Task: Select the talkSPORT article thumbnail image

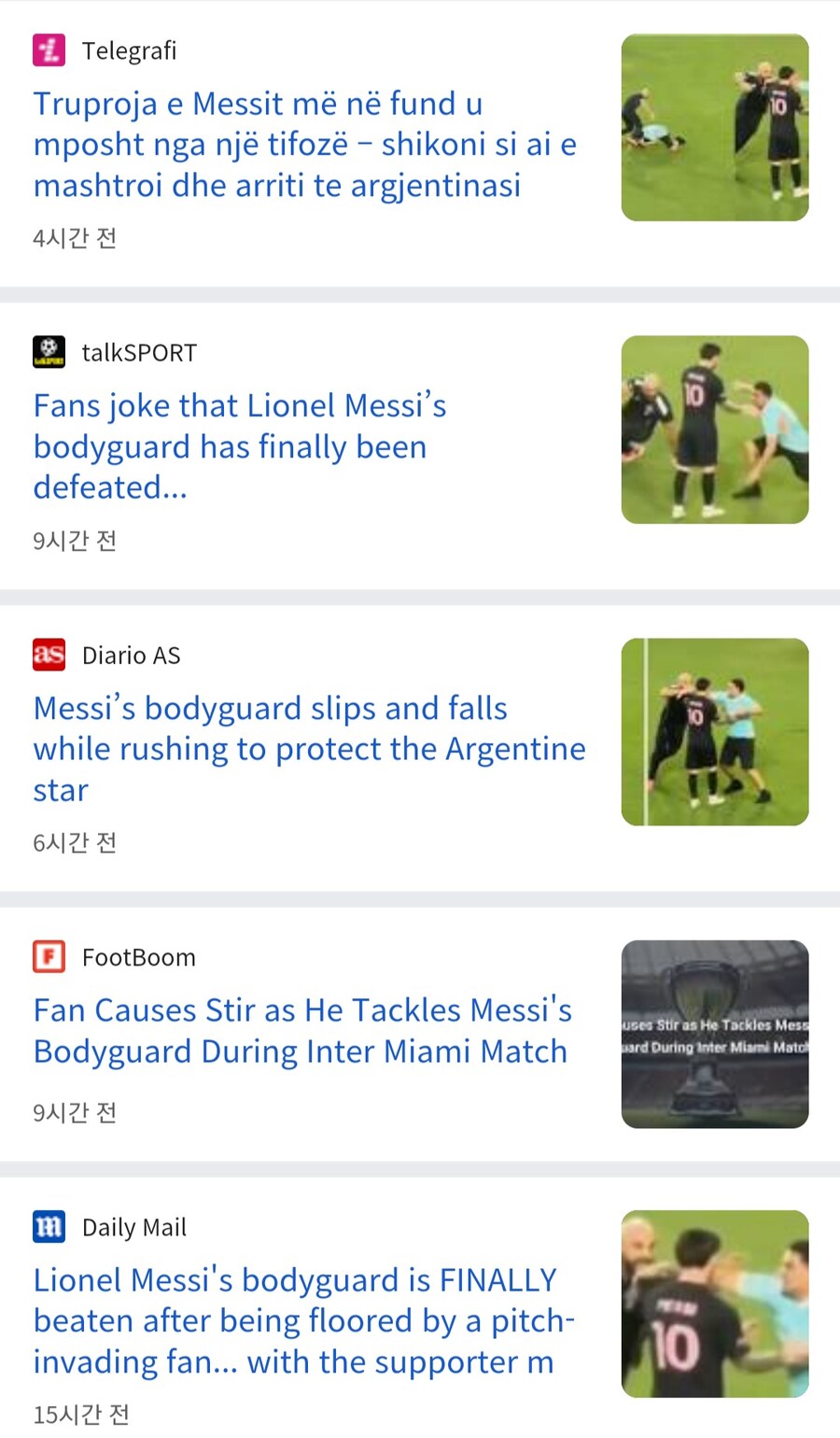Action: pyautogui.click(x=715, y=430)
